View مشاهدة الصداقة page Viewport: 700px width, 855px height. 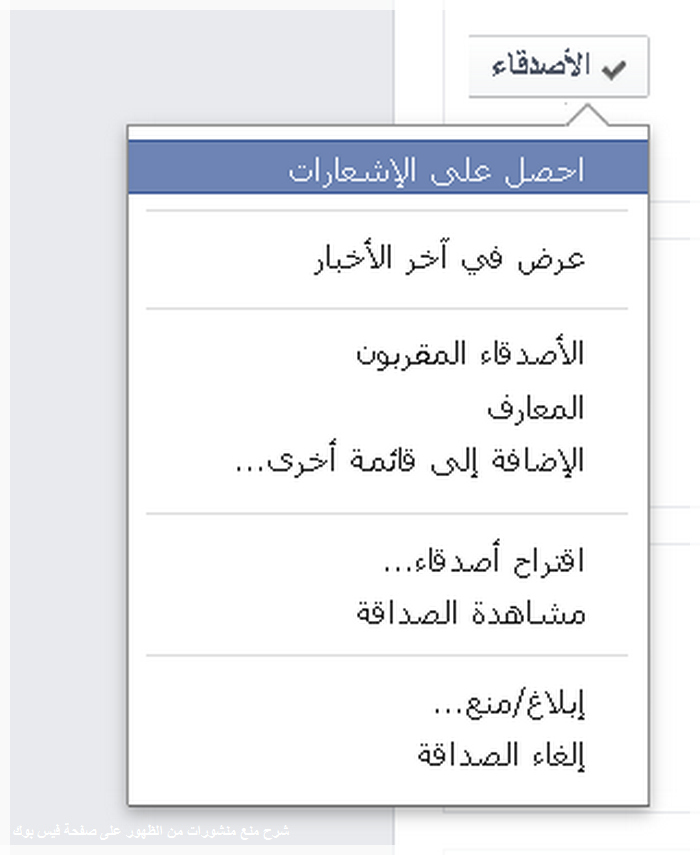470,613
